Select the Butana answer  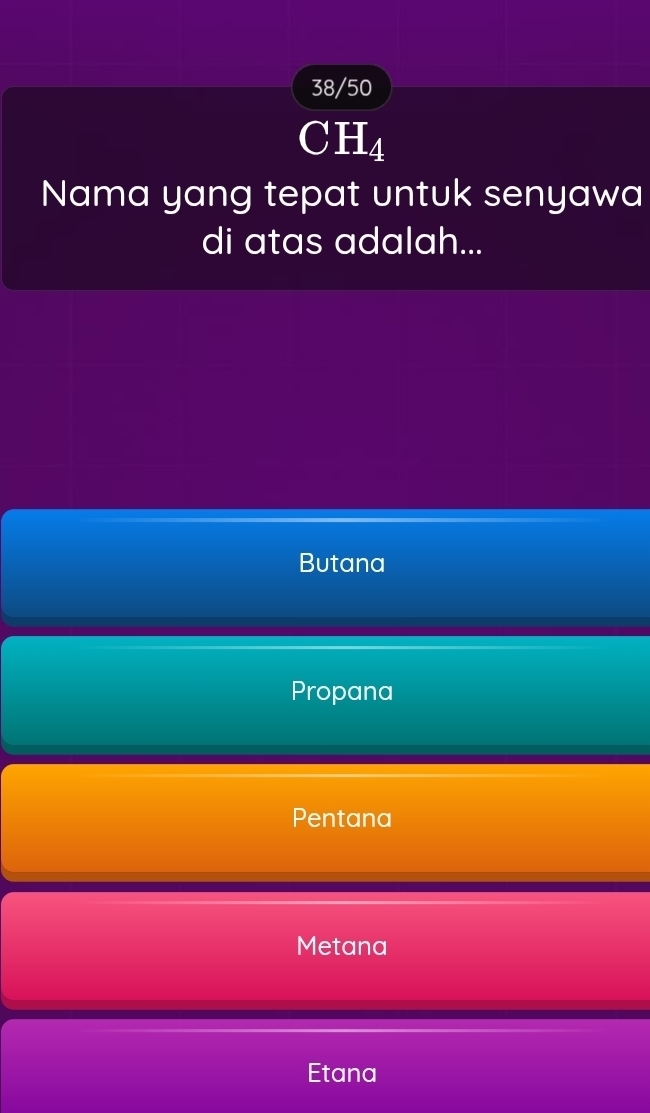coord(341,564)
